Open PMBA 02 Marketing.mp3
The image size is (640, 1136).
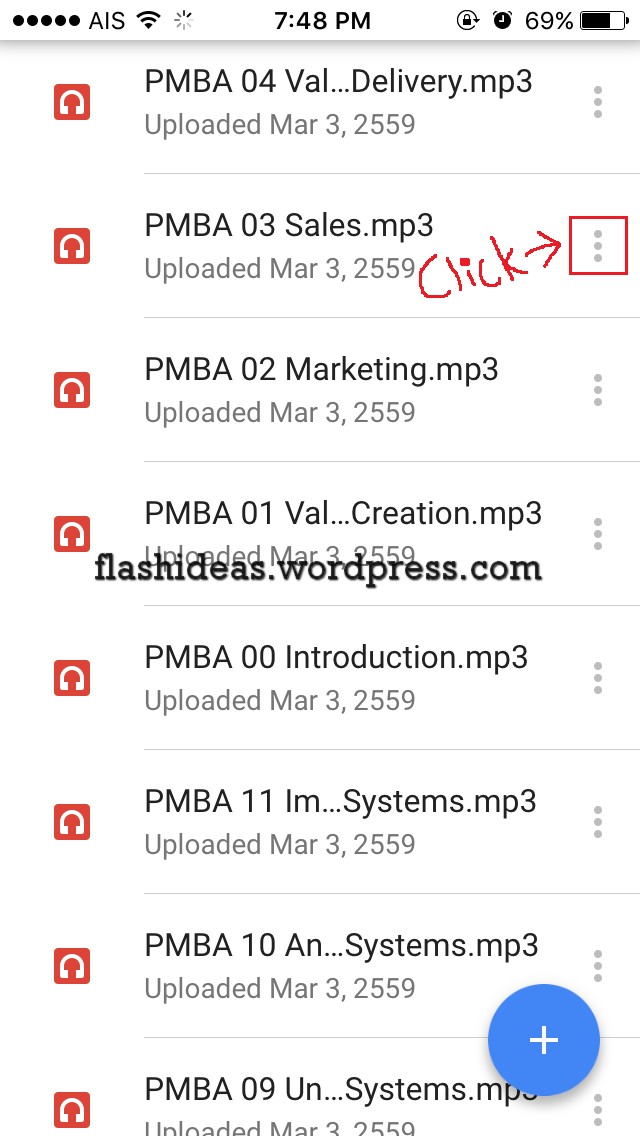(x=320, y=389)
